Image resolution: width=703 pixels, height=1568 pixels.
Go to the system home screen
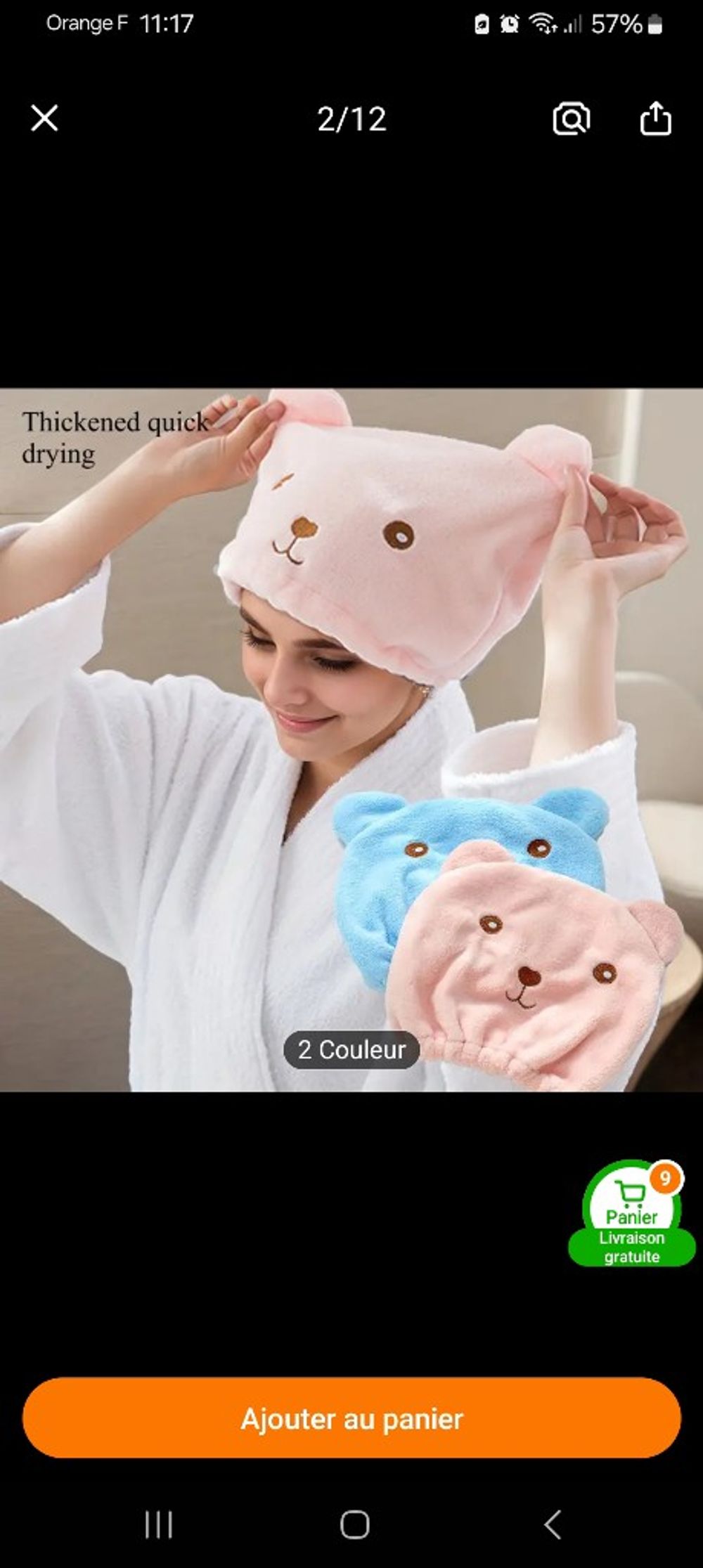(354, 1524)
